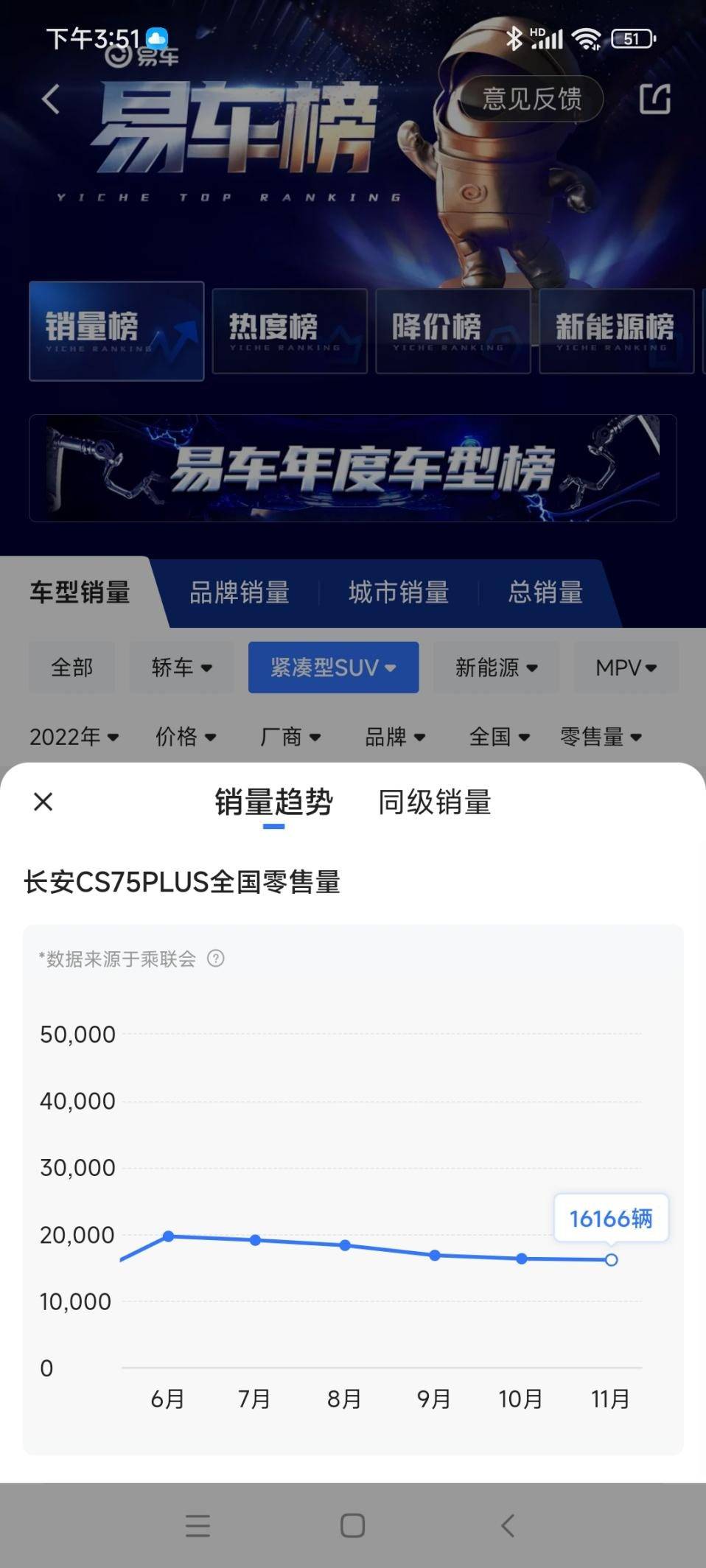Open the 热度榜 ranking card

click(290, 330)
